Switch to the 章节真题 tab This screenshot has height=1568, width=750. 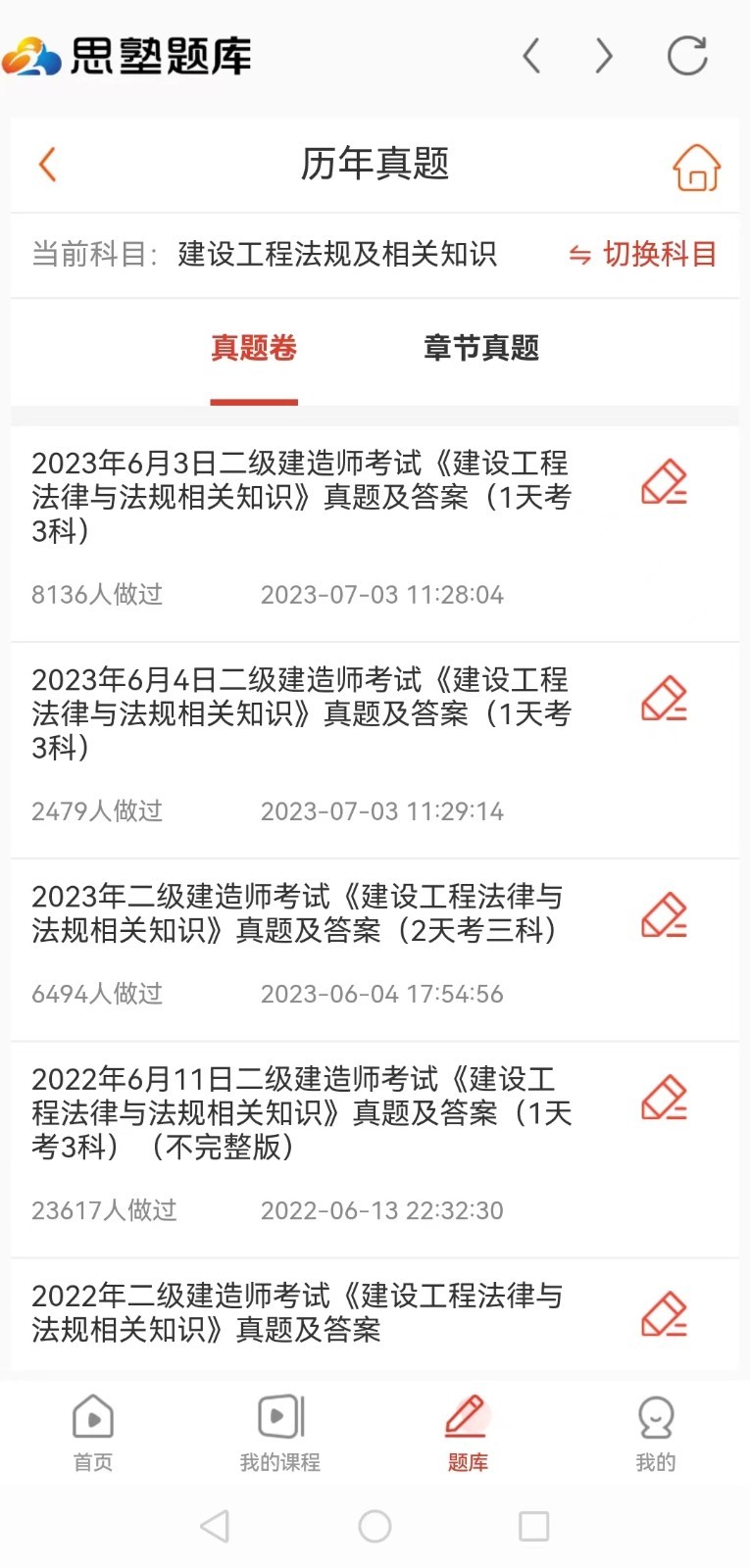pos(480,349)
